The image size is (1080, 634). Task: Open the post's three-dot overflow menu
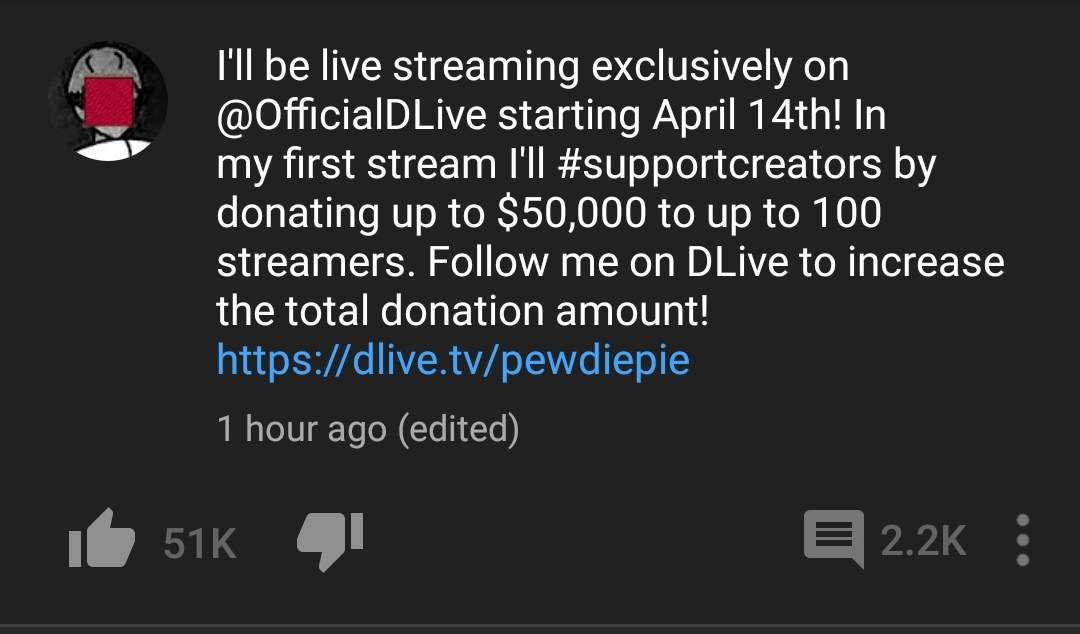[1022, 541]
